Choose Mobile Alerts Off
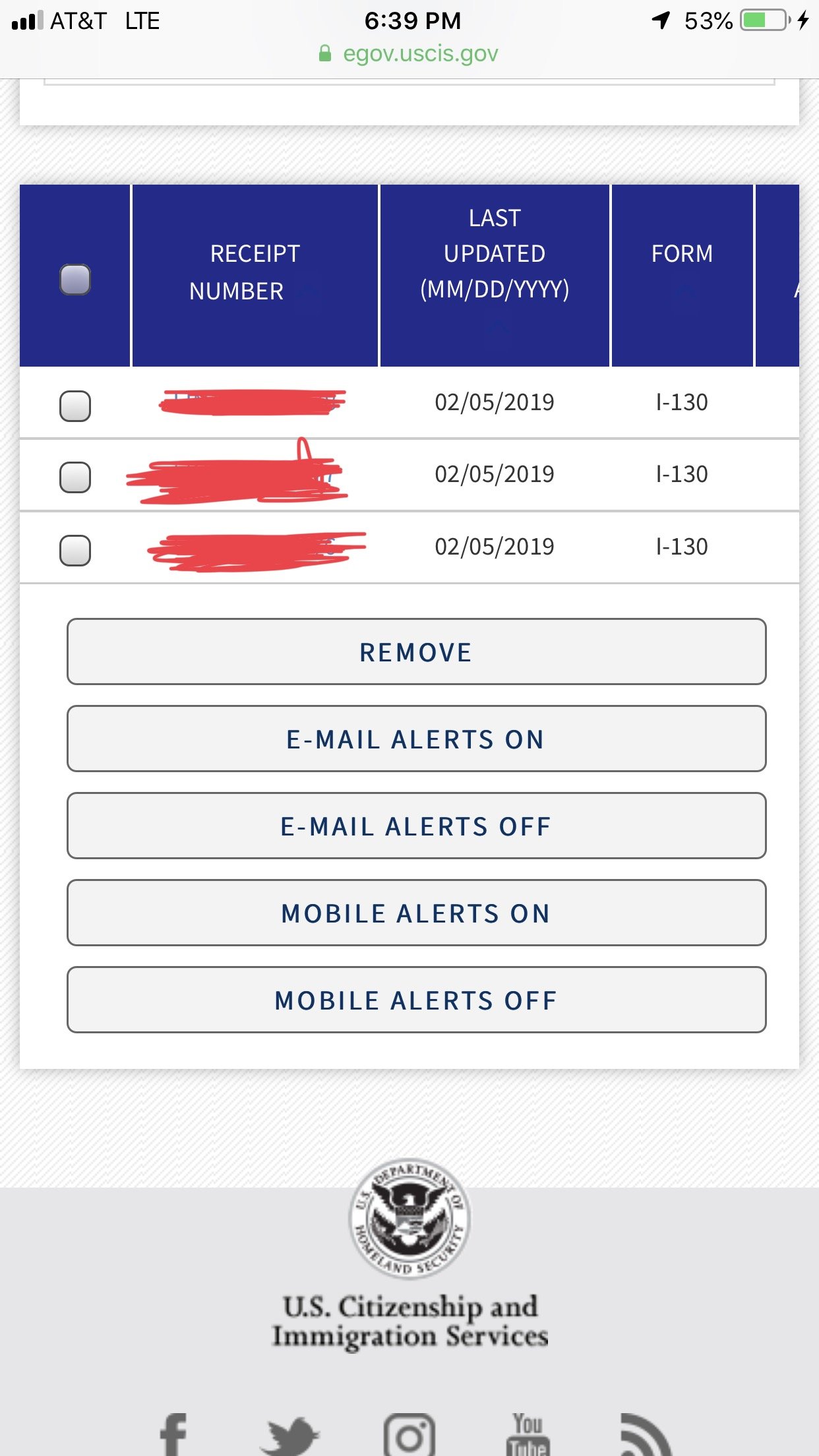The width and height of the screenshot is (819, 1456). point(416,1000)
